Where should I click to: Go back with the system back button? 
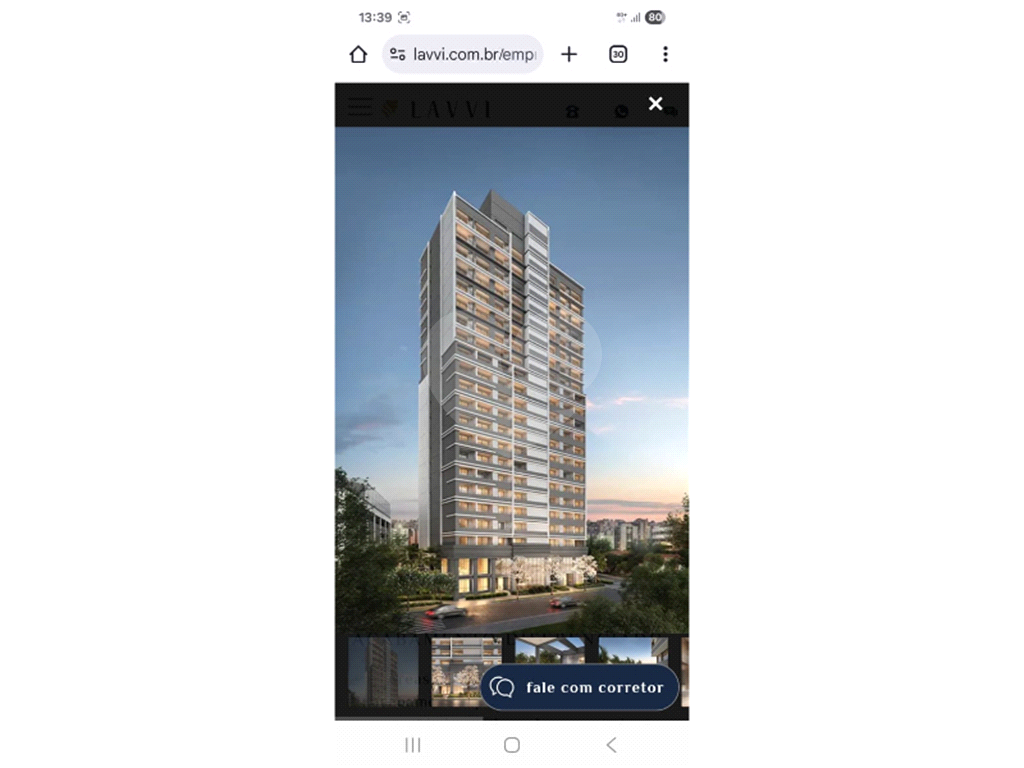611,745
